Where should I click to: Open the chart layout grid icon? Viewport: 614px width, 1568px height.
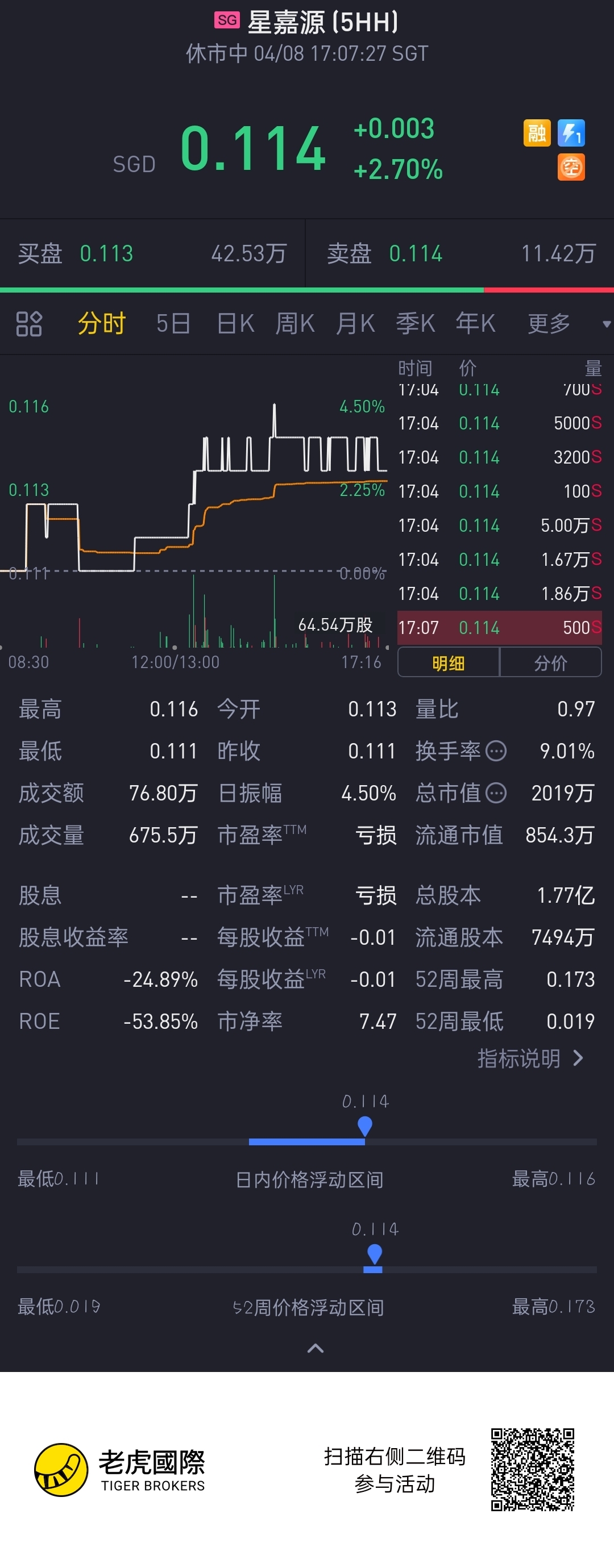pyautogui.click(x=28, y=324)
